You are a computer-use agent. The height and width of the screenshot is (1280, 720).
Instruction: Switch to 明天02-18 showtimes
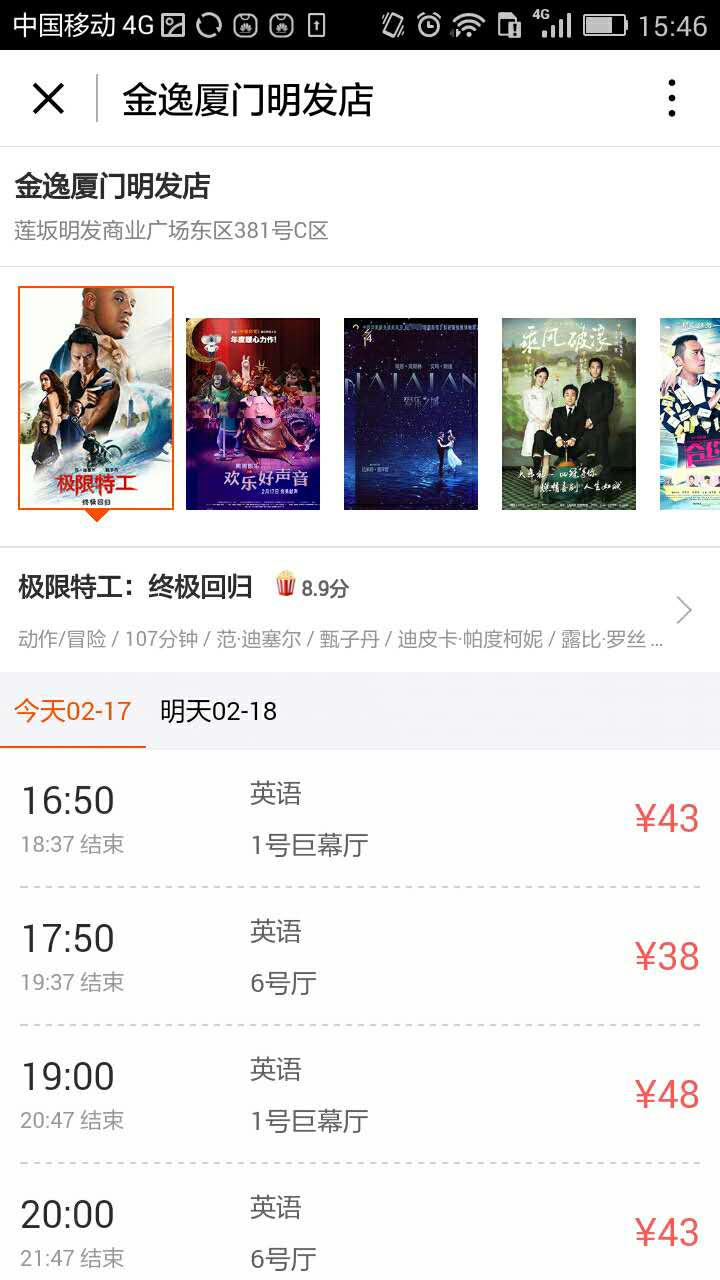point(218,711)
